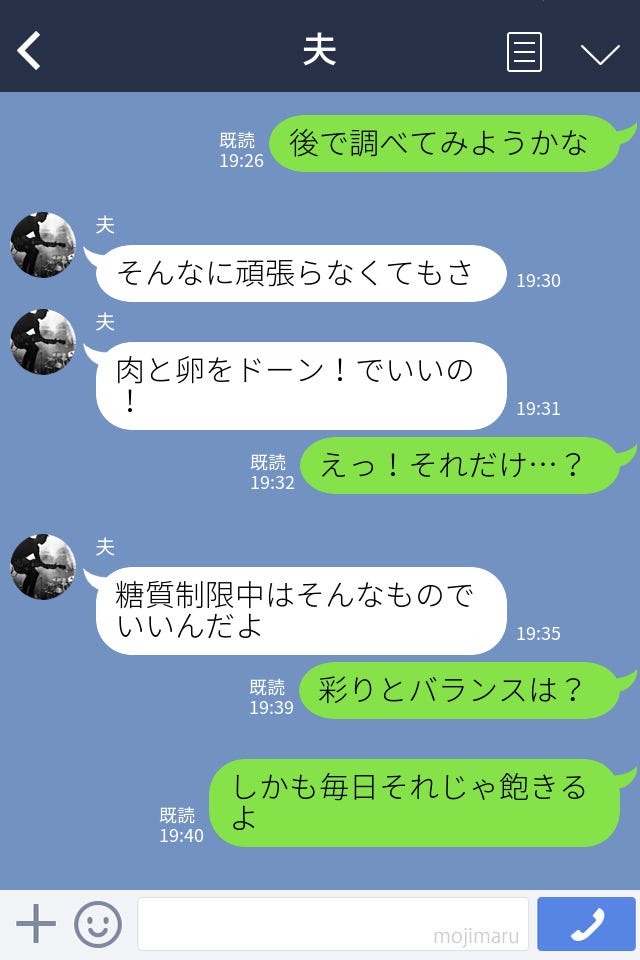Open the notes list icon in header
640x960 pixels.
point(524,52)
